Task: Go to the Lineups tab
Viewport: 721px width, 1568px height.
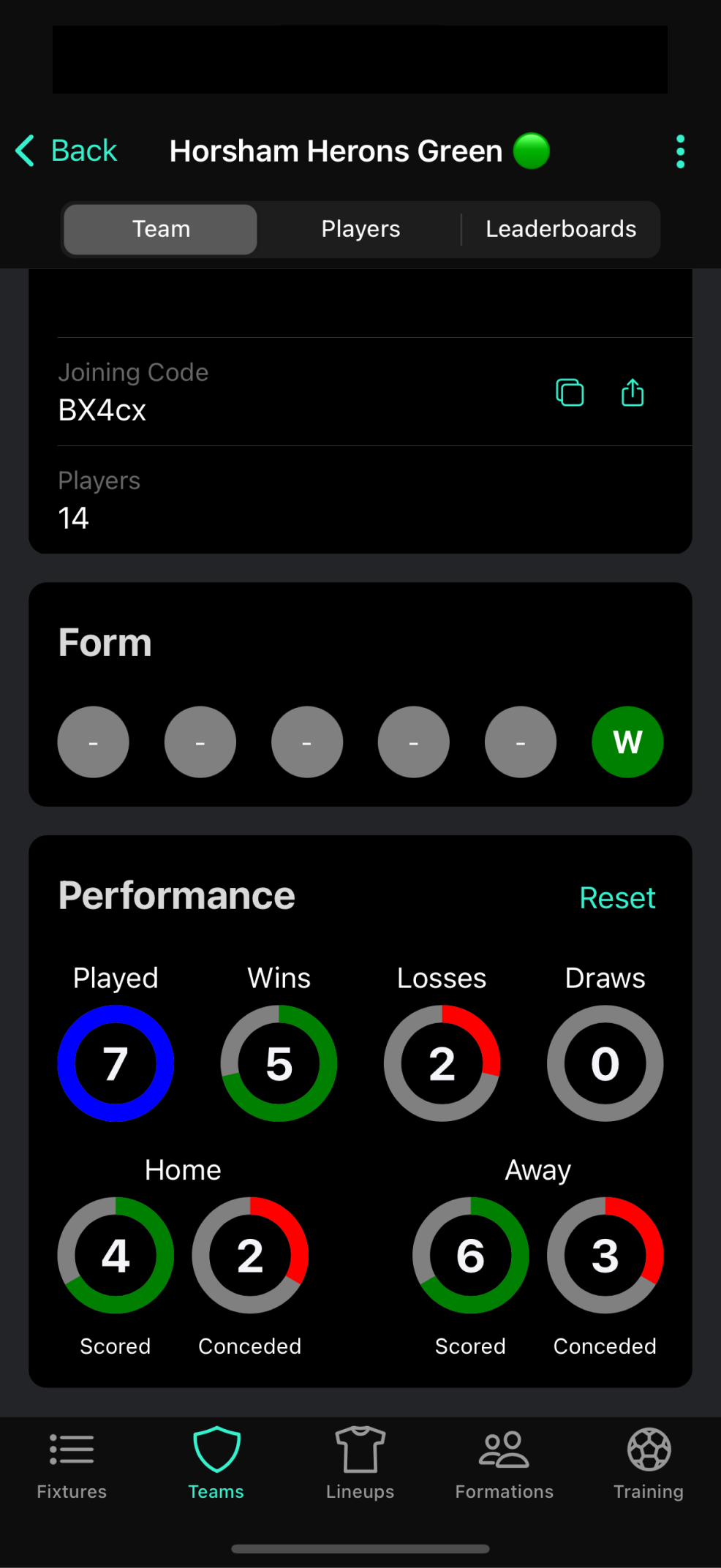Action: 360,1463
